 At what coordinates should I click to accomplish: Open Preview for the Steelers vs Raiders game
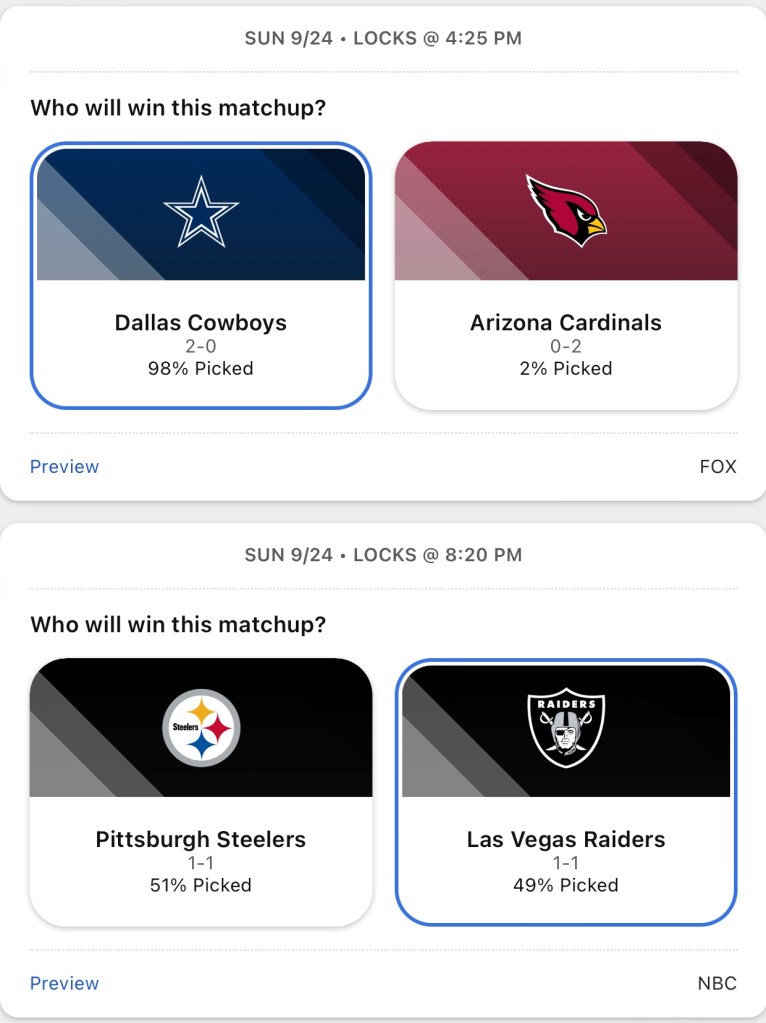(65, 984)
